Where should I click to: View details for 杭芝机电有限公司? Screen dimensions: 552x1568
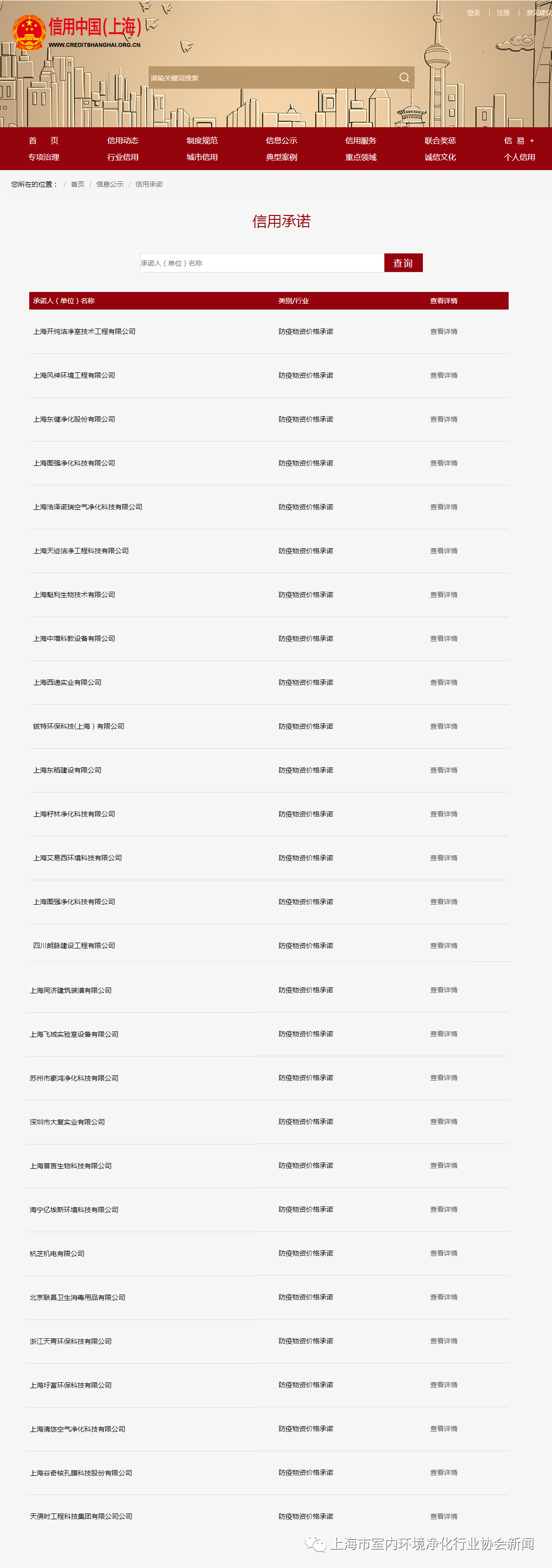pyautogui.click(x=444, y=1253)
